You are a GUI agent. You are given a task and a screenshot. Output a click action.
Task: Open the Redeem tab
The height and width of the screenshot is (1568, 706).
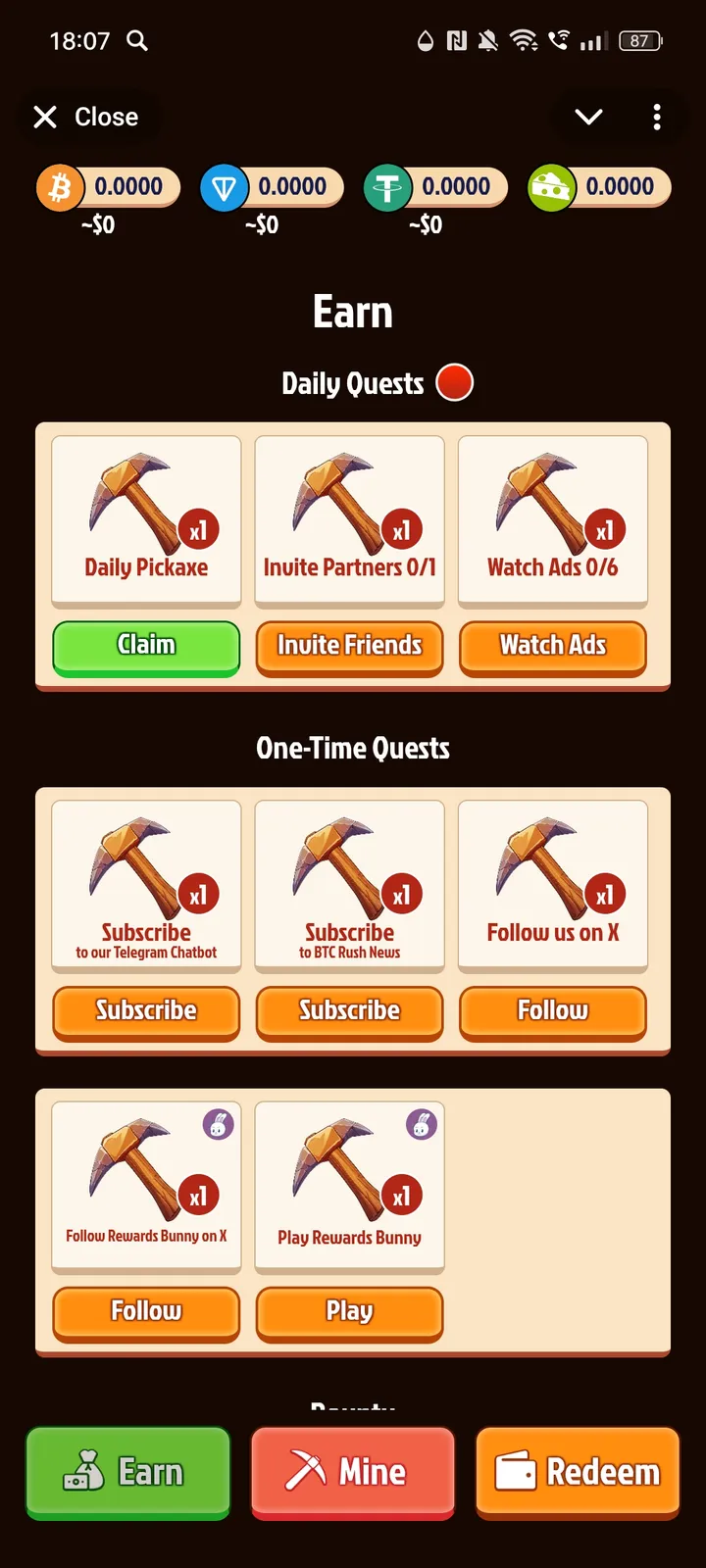click(x=578, y=1472)
